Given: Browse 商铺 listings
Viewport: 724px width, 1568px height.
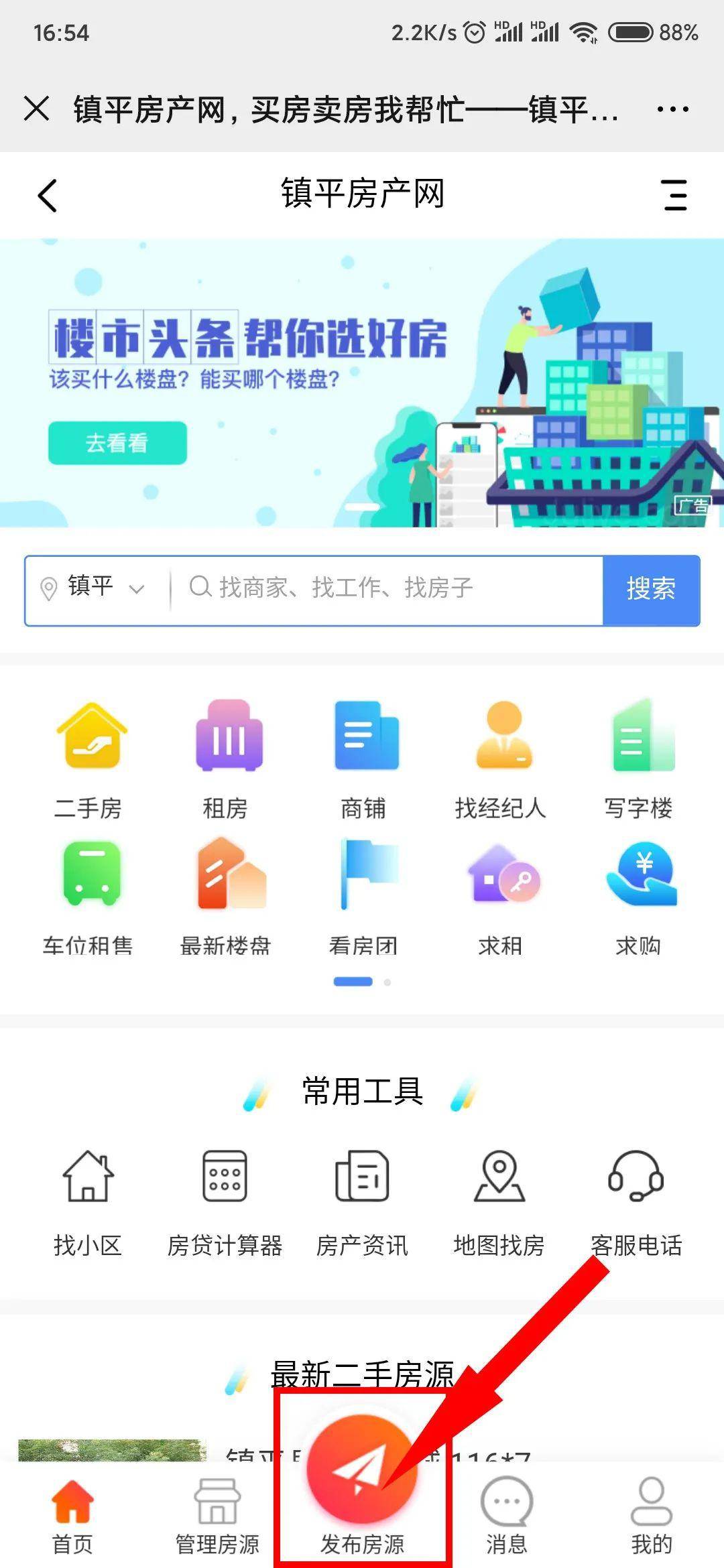Looking at the screenshot, I should coord(364,759).
